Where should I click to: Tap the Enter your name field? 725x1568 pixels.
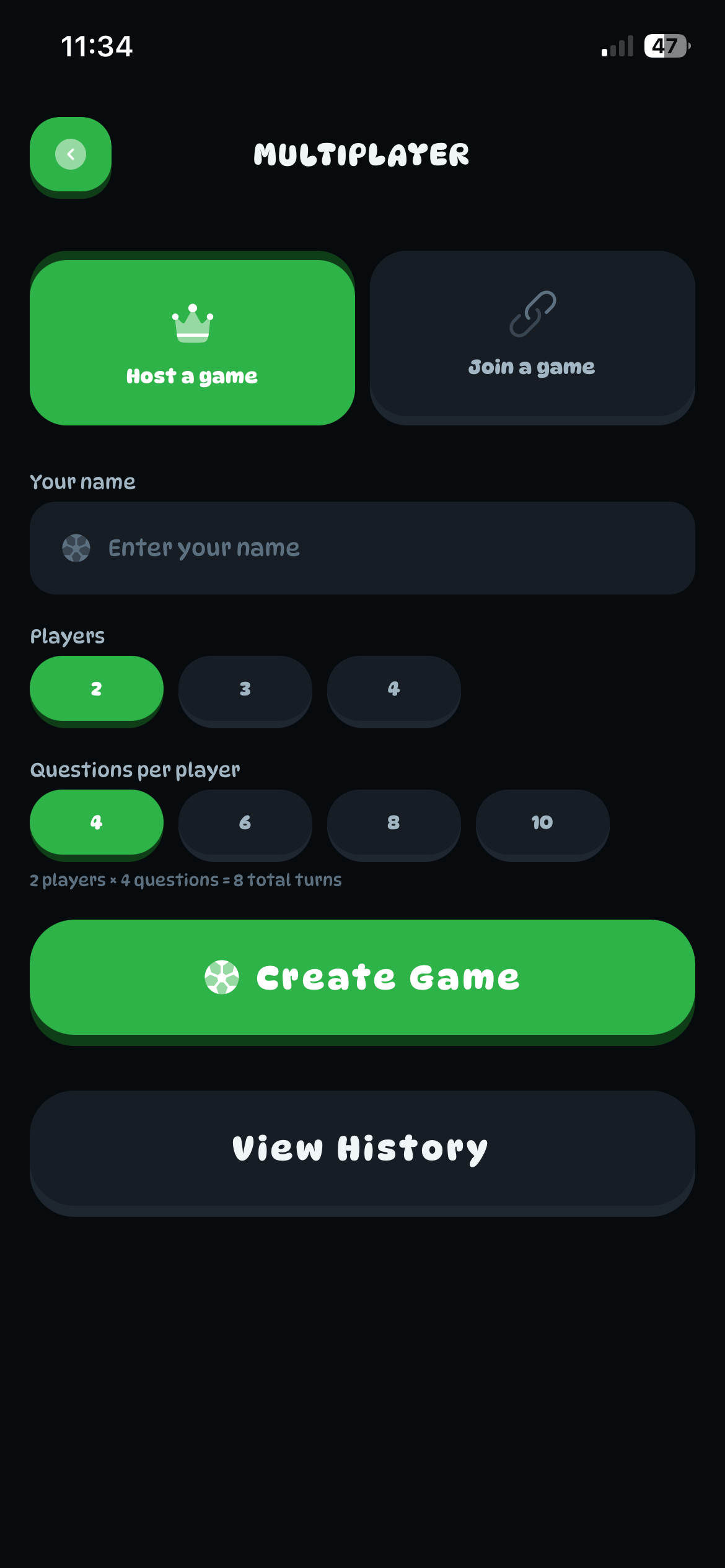(362, 548)
